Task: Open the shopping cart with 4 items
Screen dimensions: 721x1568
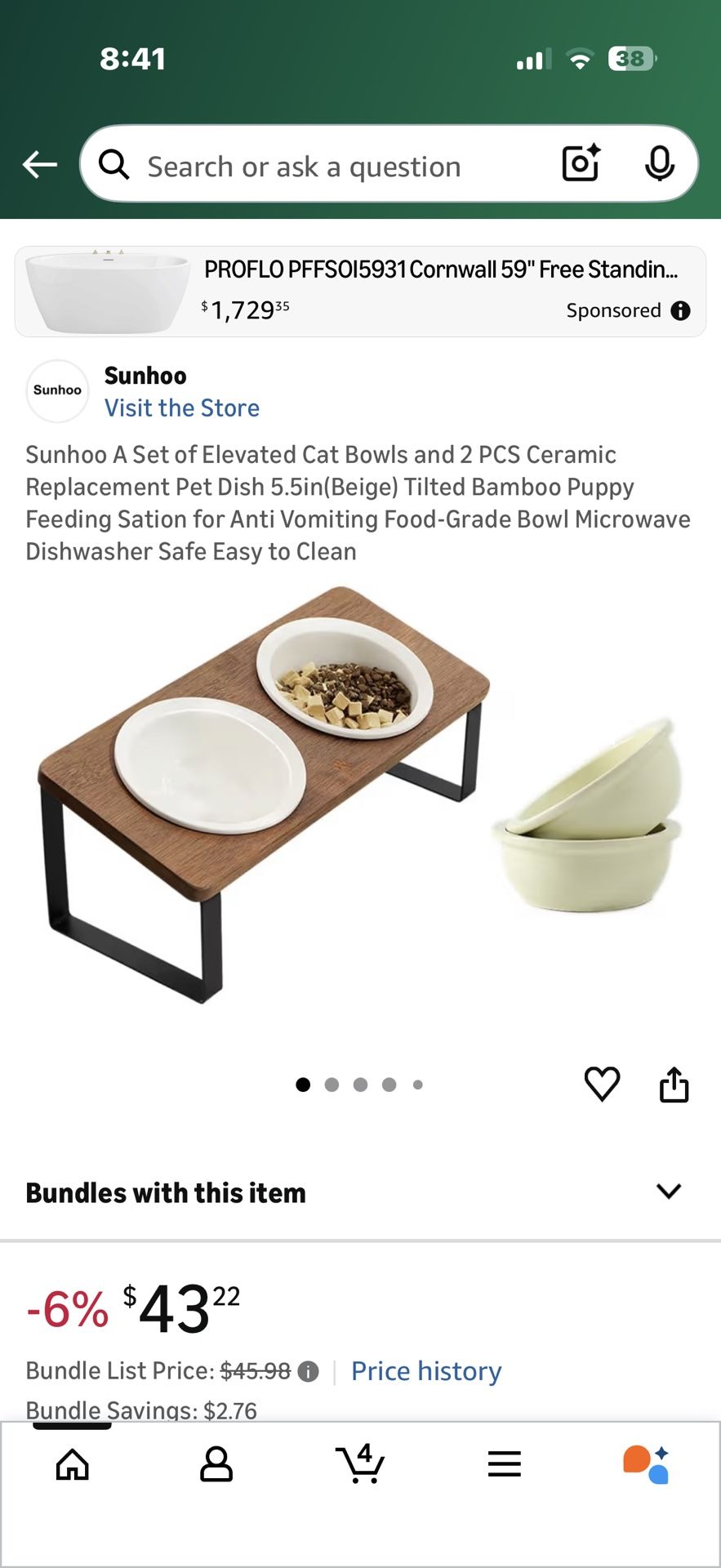Action: pyautogui.click(x=360, y=1464)
